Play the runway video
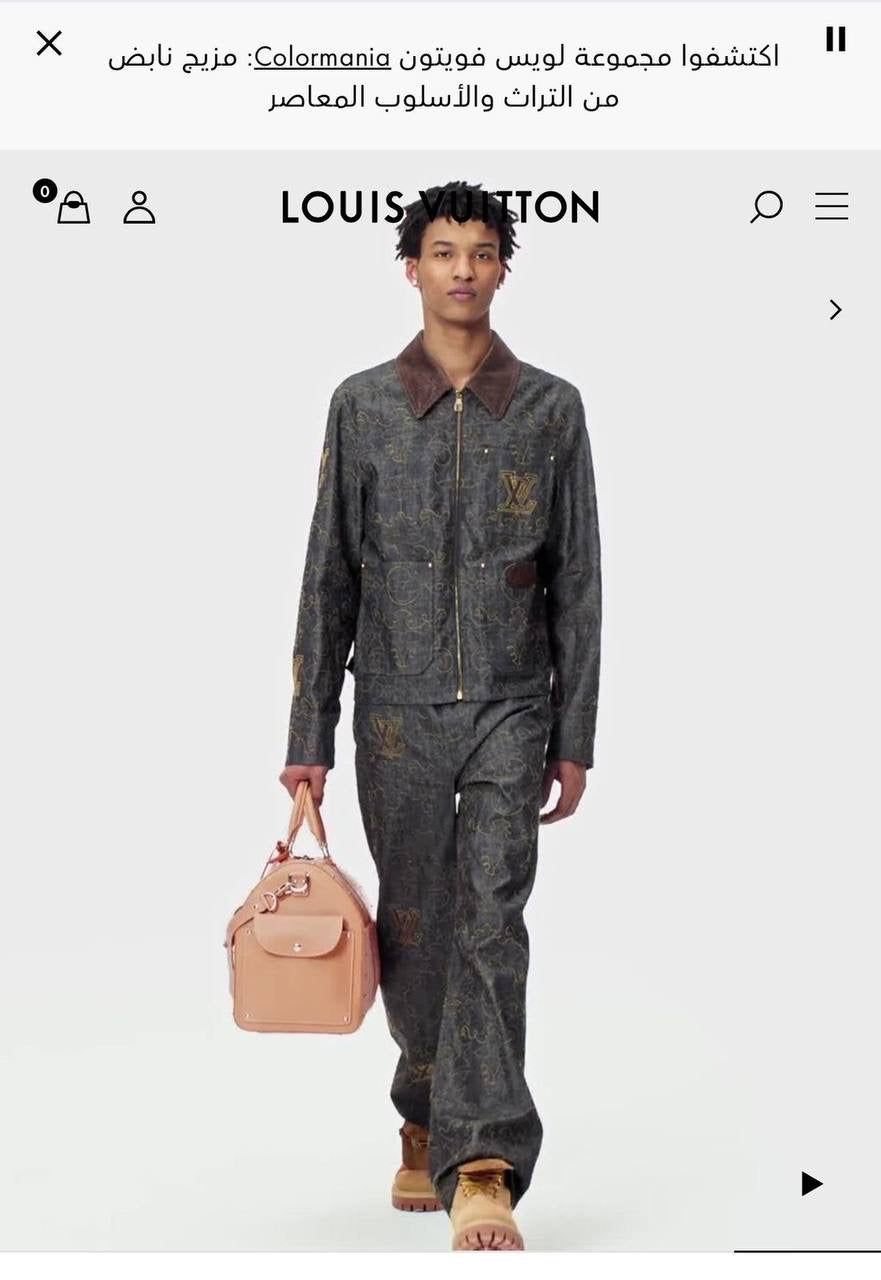Screen dimensions: 881x1280 pos(811,1184)
